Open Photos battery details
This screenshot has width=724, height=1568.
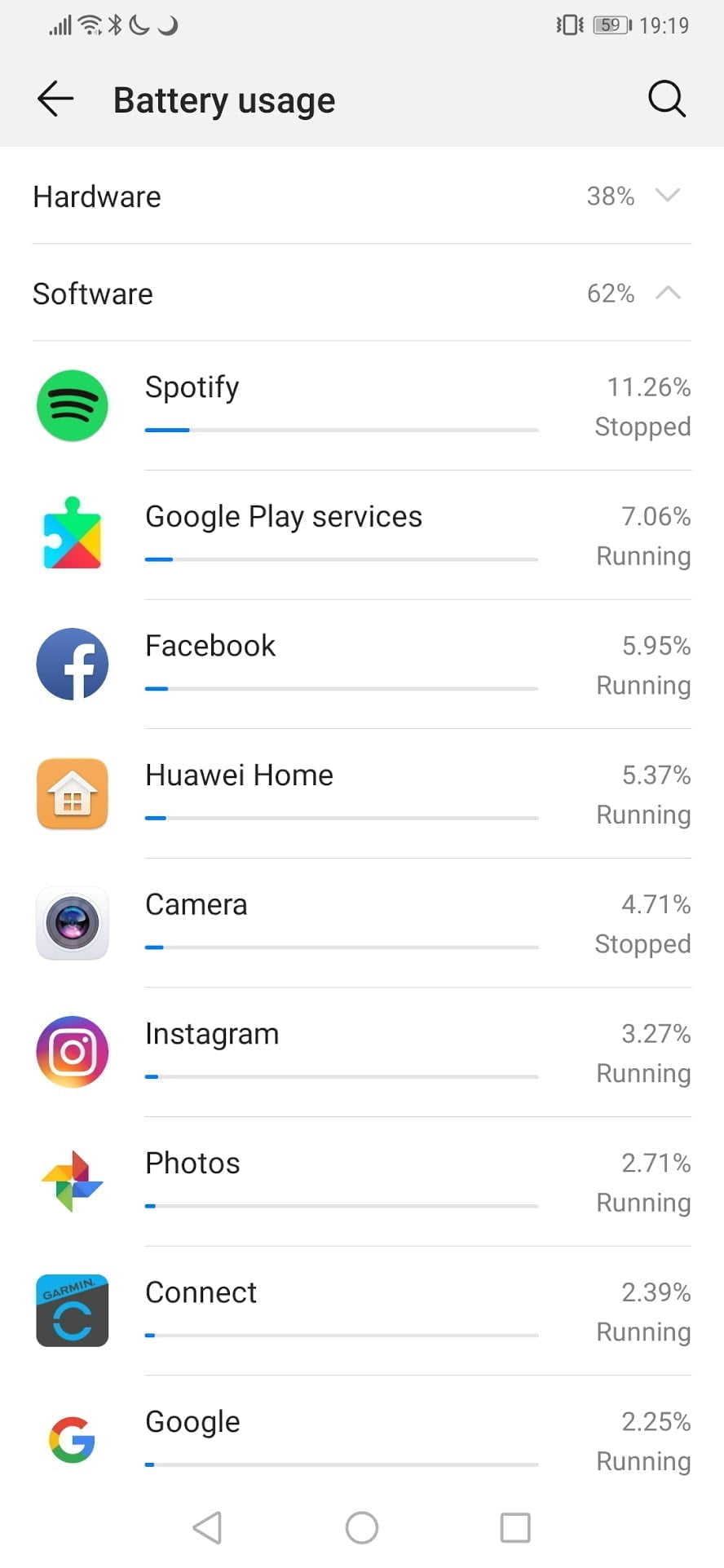[361, 1182]
